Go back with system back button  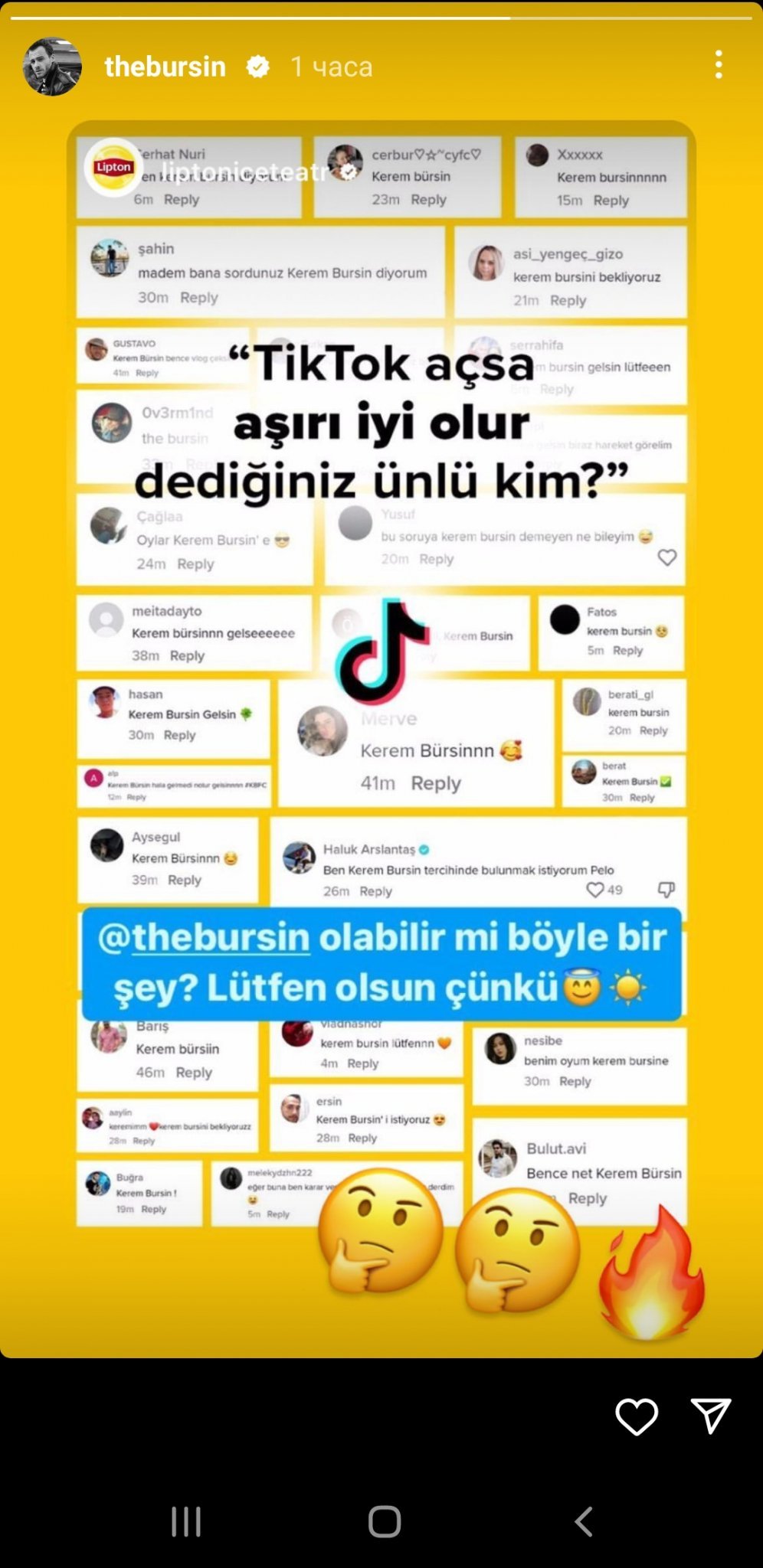pyautogui.click(x=584, y=1521)
